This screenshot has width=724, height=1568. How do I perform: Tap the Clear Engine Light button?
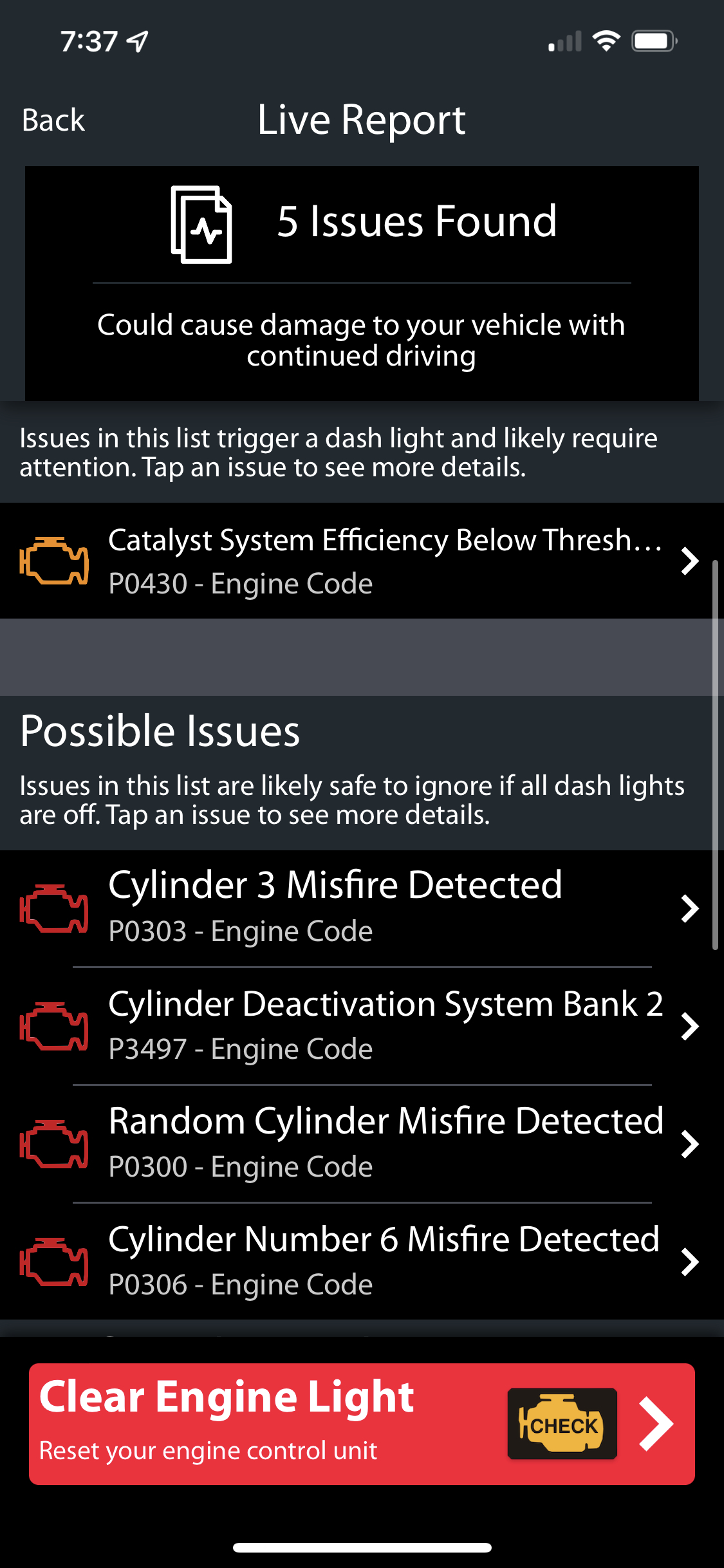click(x=362, y=1424)
